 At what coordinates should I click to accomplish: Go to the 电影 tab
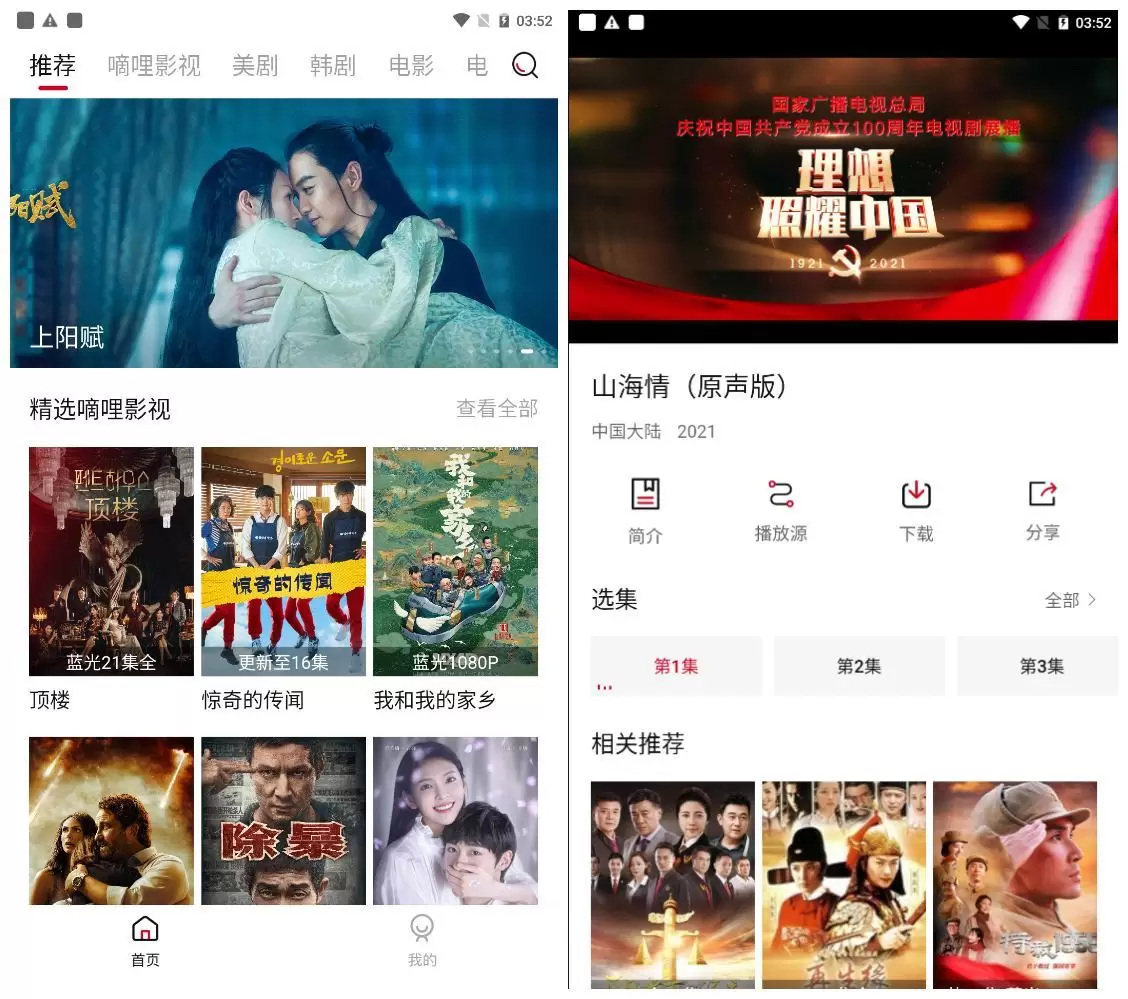tap(411, 66)
